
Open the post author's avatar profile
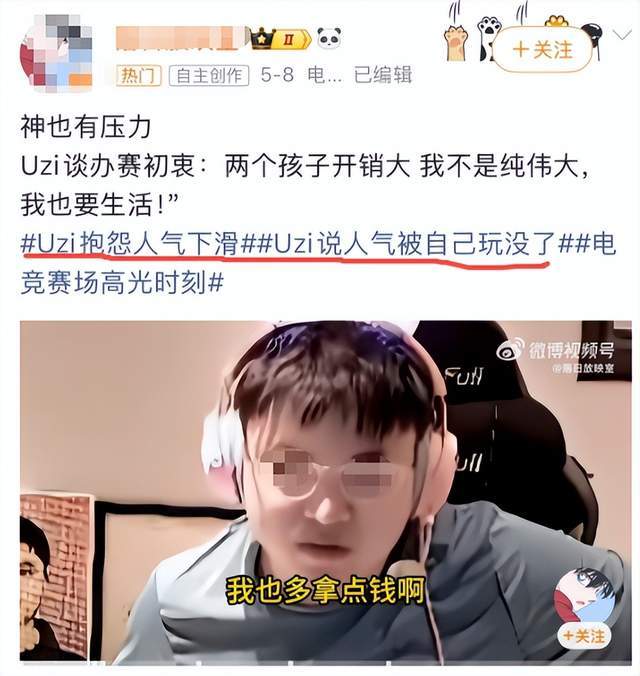pos(56,53)
